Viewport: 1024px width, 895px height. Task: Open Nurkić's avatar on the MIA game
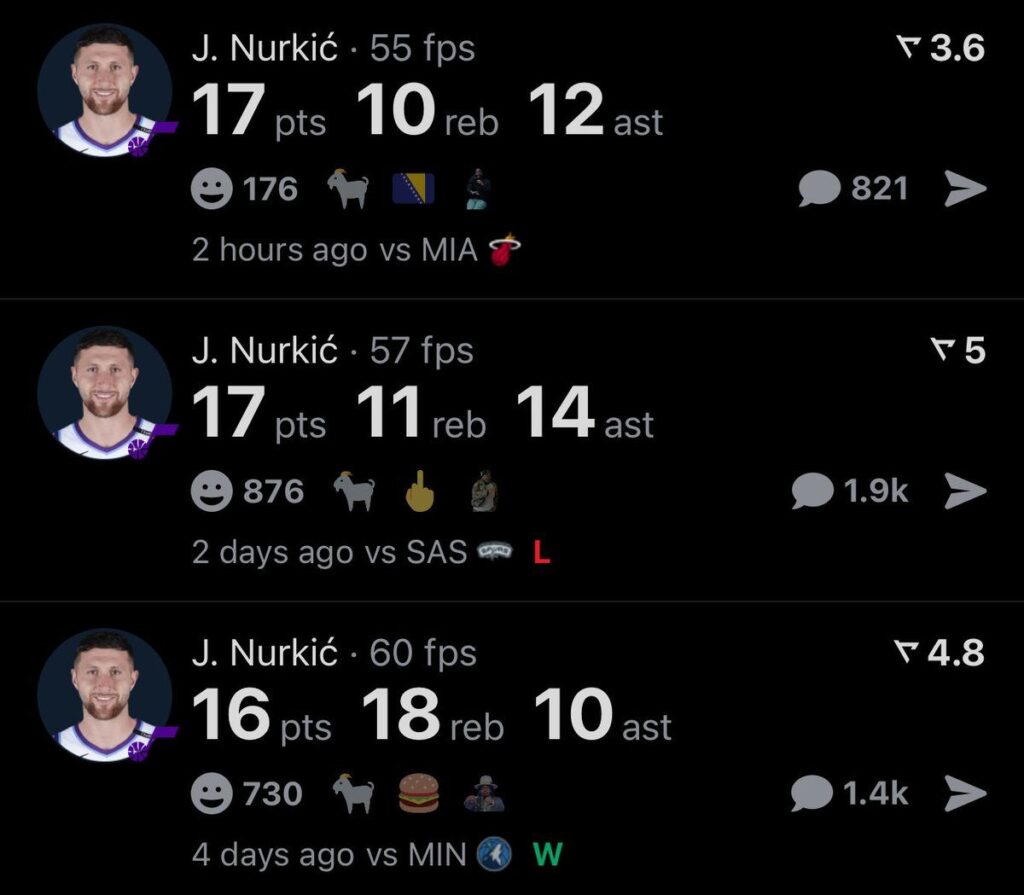pos(104,91)
